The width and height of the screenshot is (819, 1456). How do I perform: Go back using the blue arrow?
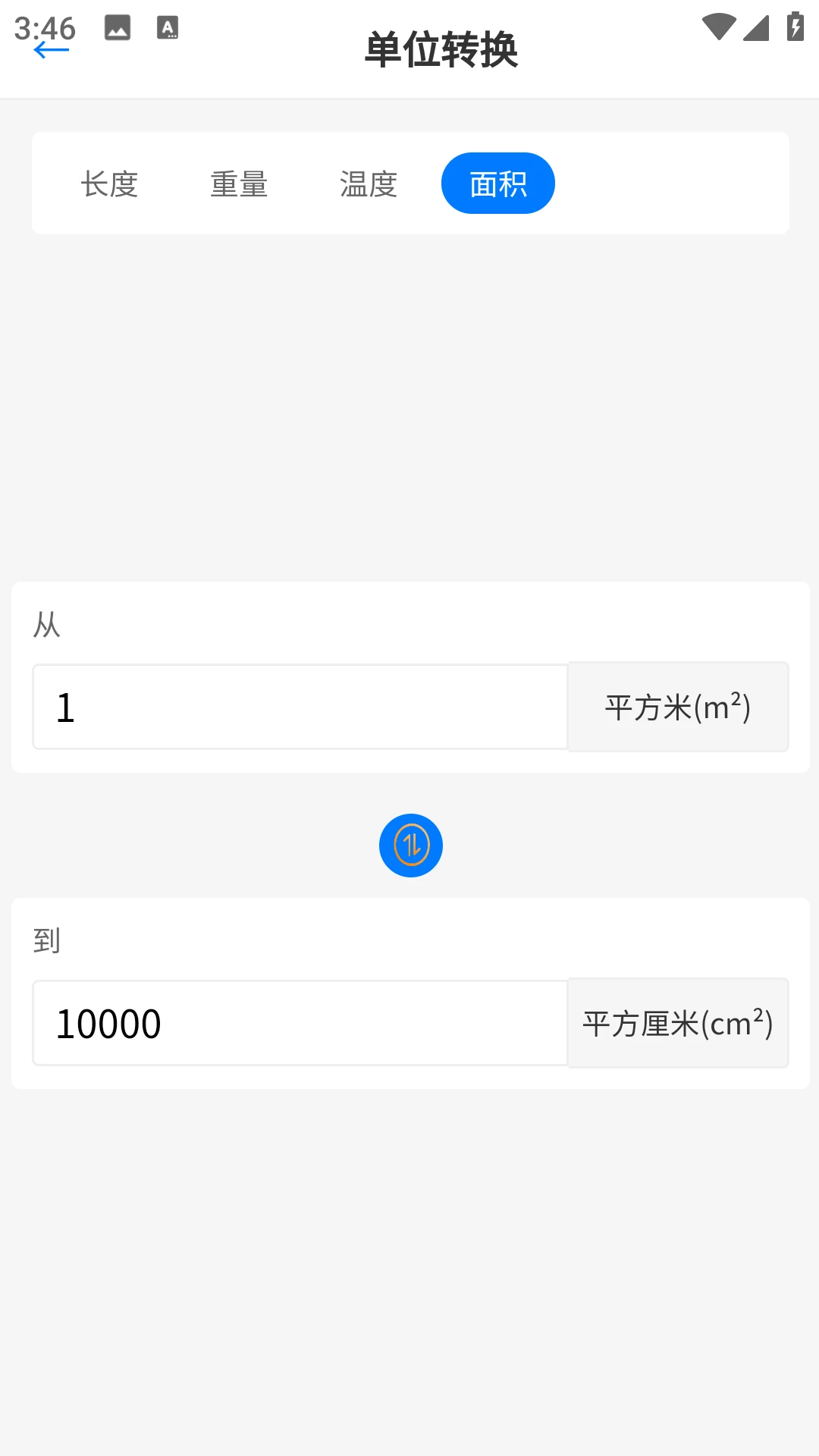coord(52,50)
